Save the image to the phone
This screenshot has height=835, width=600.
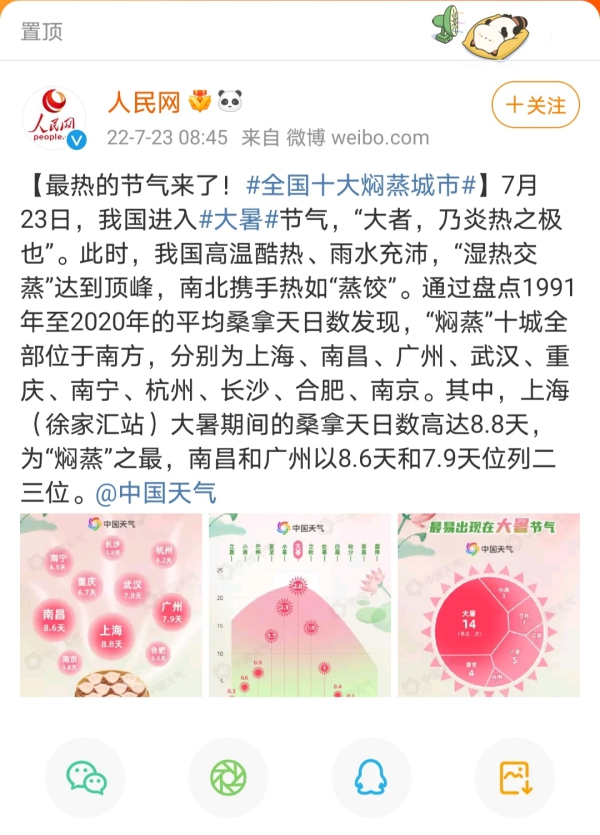pyautogui.click(x=514, y=777)
